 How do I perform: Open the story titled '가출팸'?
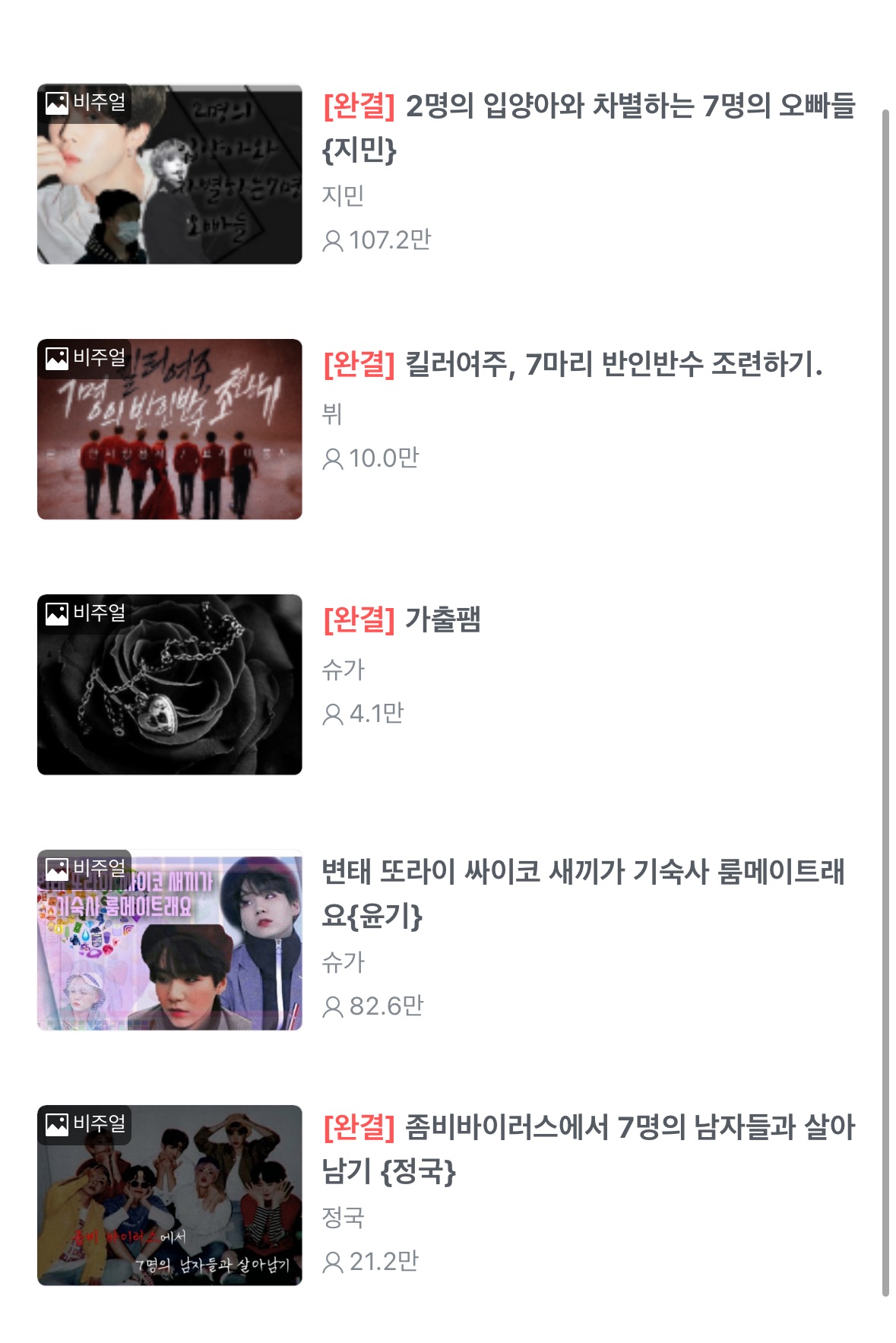442,619
